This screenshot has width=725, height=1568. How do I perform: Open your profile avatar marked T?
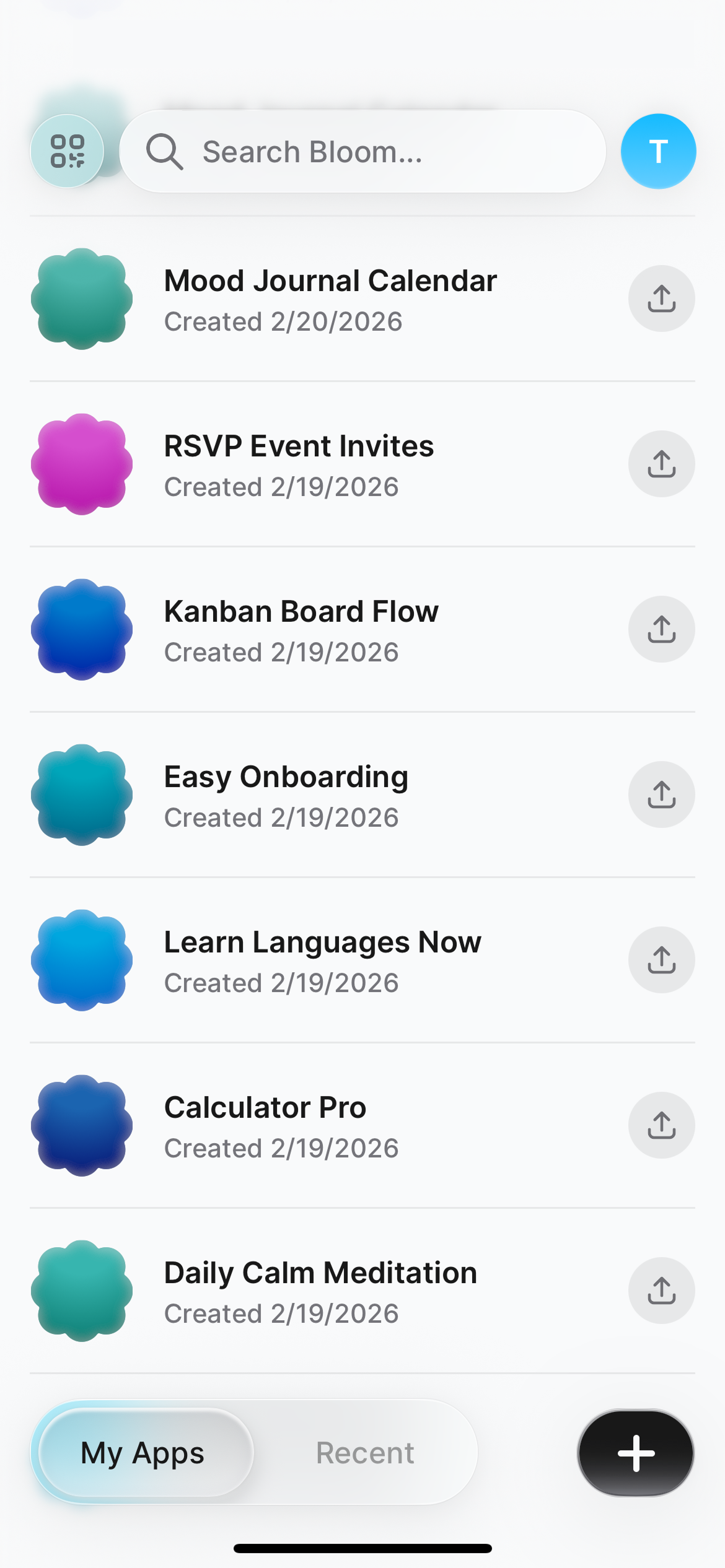click(658, 150)
